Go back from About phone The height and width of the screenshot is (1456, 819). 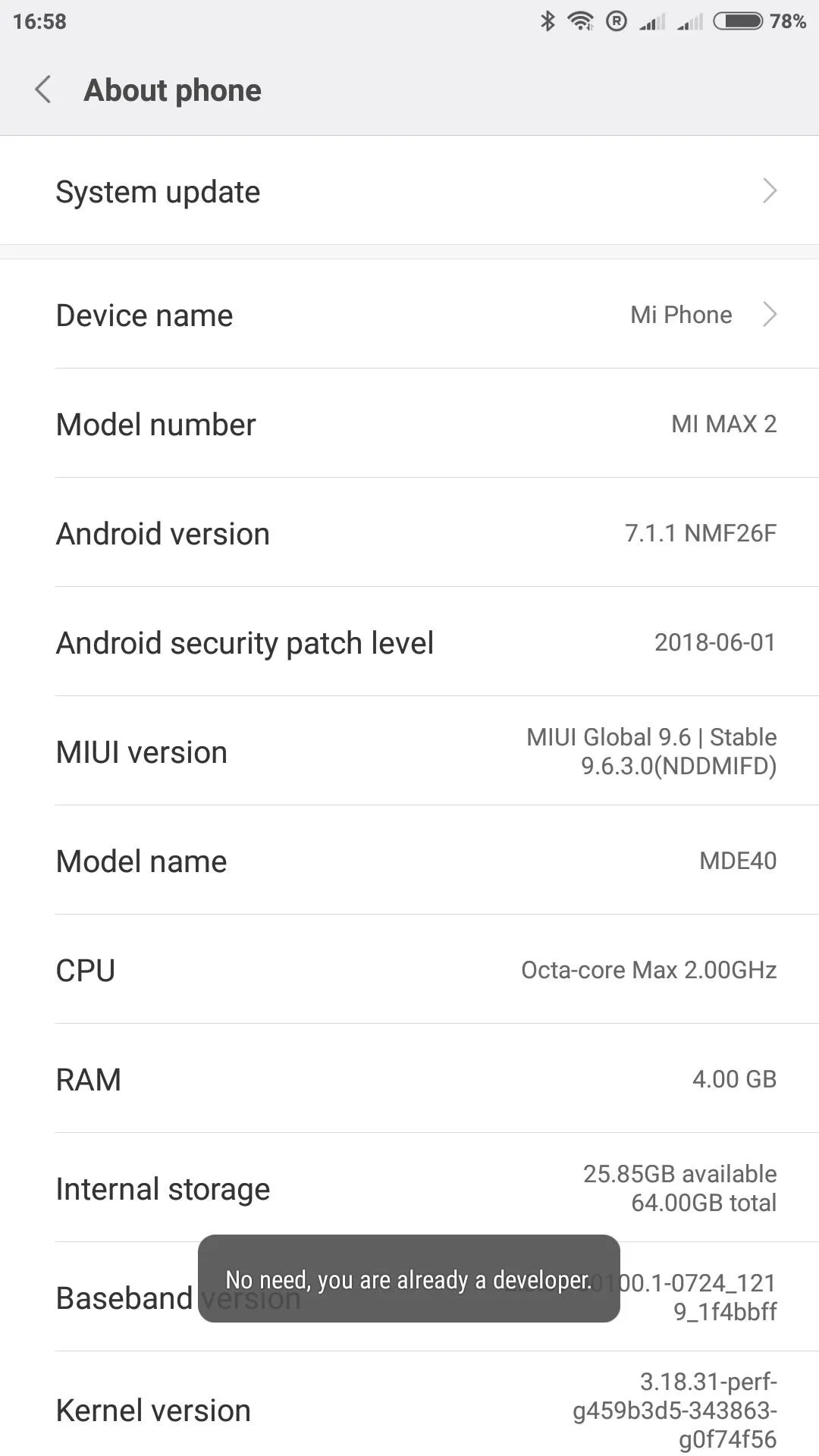43,89
